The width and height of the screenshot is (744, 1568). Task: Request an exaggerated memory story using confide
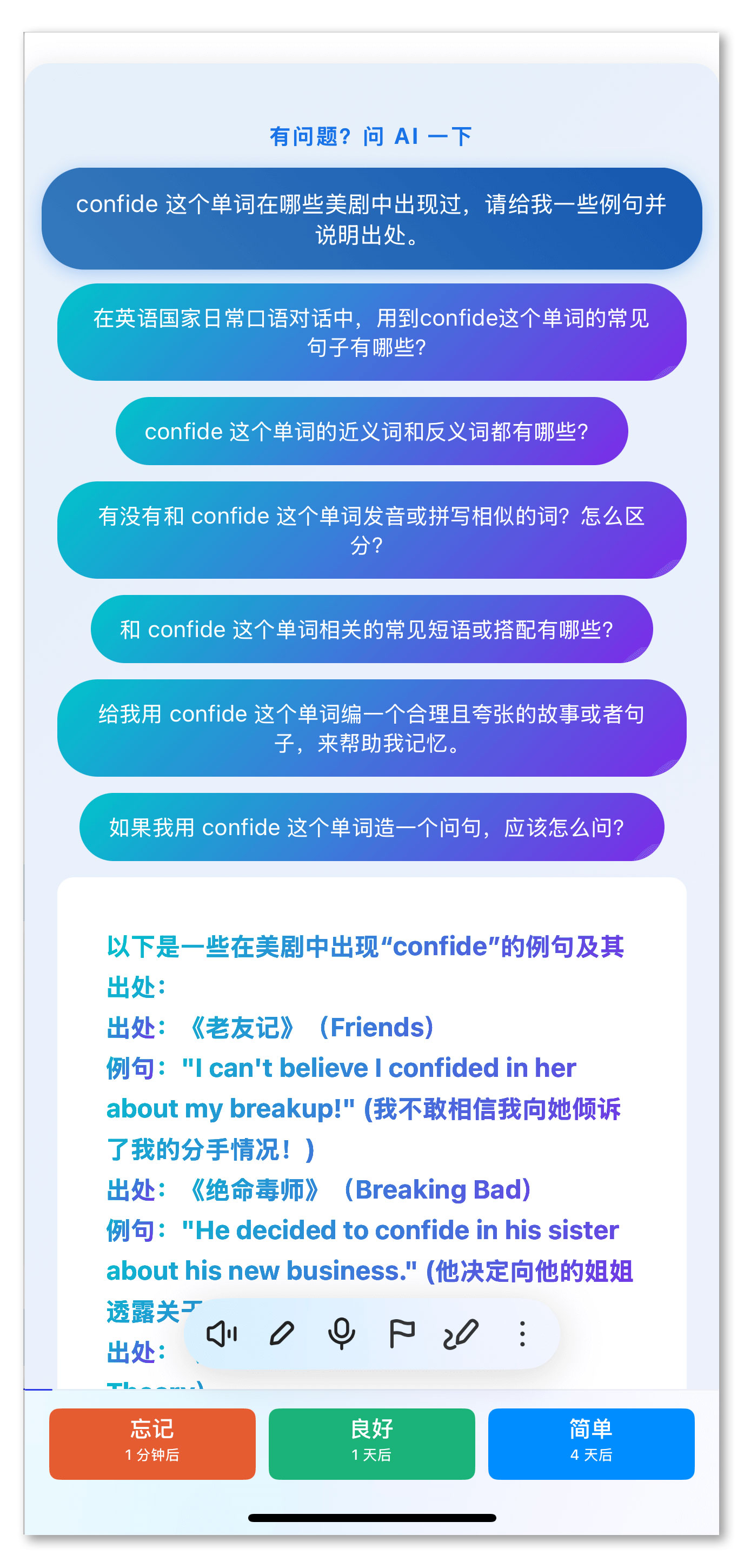(x=371, y=728)
